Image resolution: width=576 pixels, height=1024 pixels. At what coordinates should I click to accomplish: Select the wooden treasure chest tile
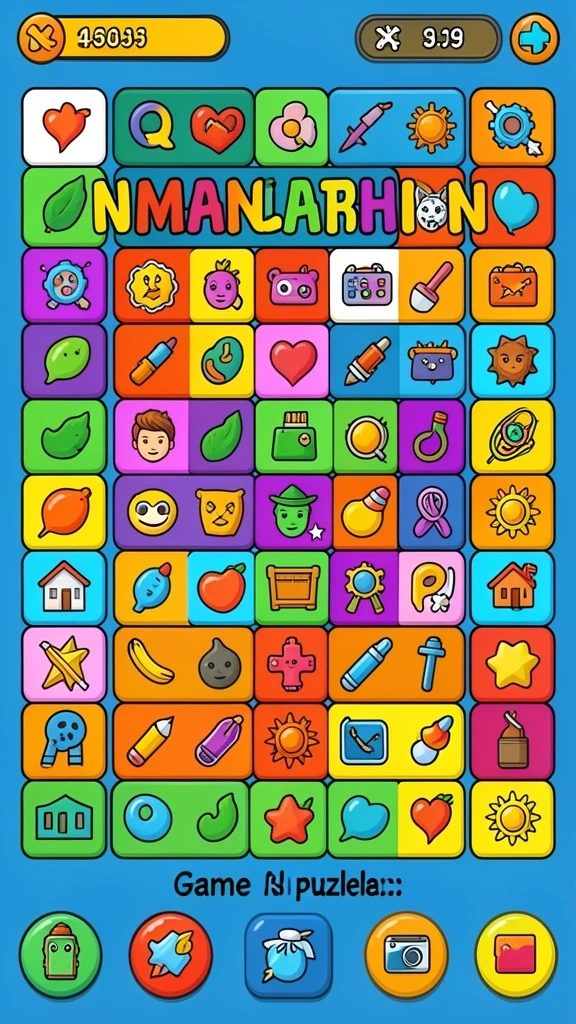coord(293,588)
